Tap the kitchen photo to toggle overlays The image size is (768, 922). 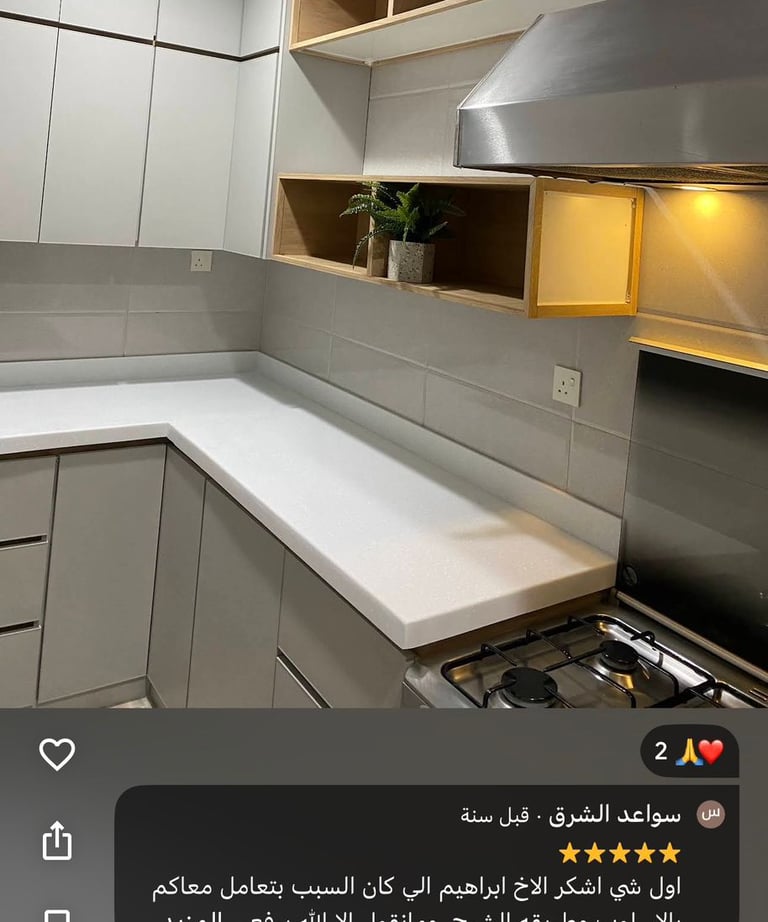tap(384, 350)
